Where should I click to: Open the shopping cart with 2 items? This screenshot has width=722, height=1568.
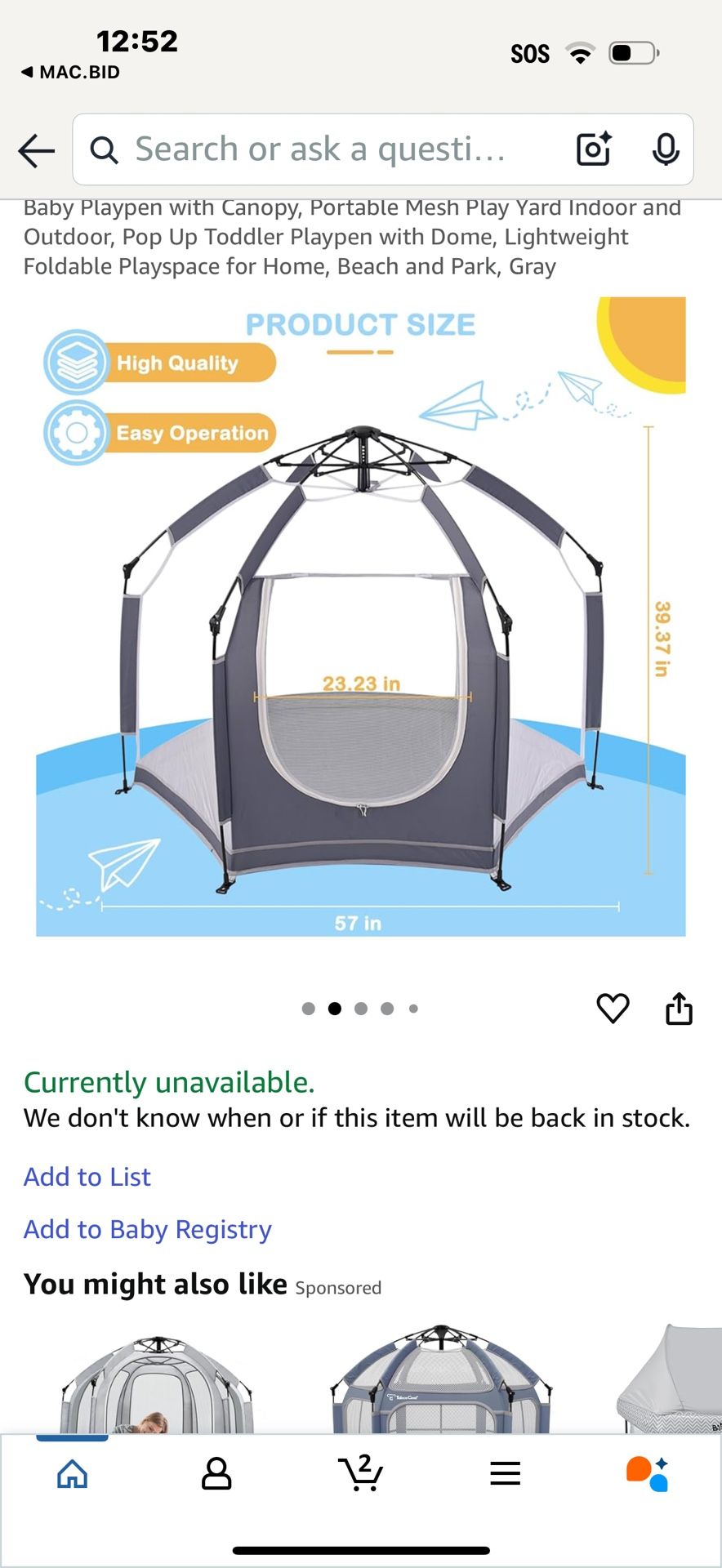(x=360, y=1473)
